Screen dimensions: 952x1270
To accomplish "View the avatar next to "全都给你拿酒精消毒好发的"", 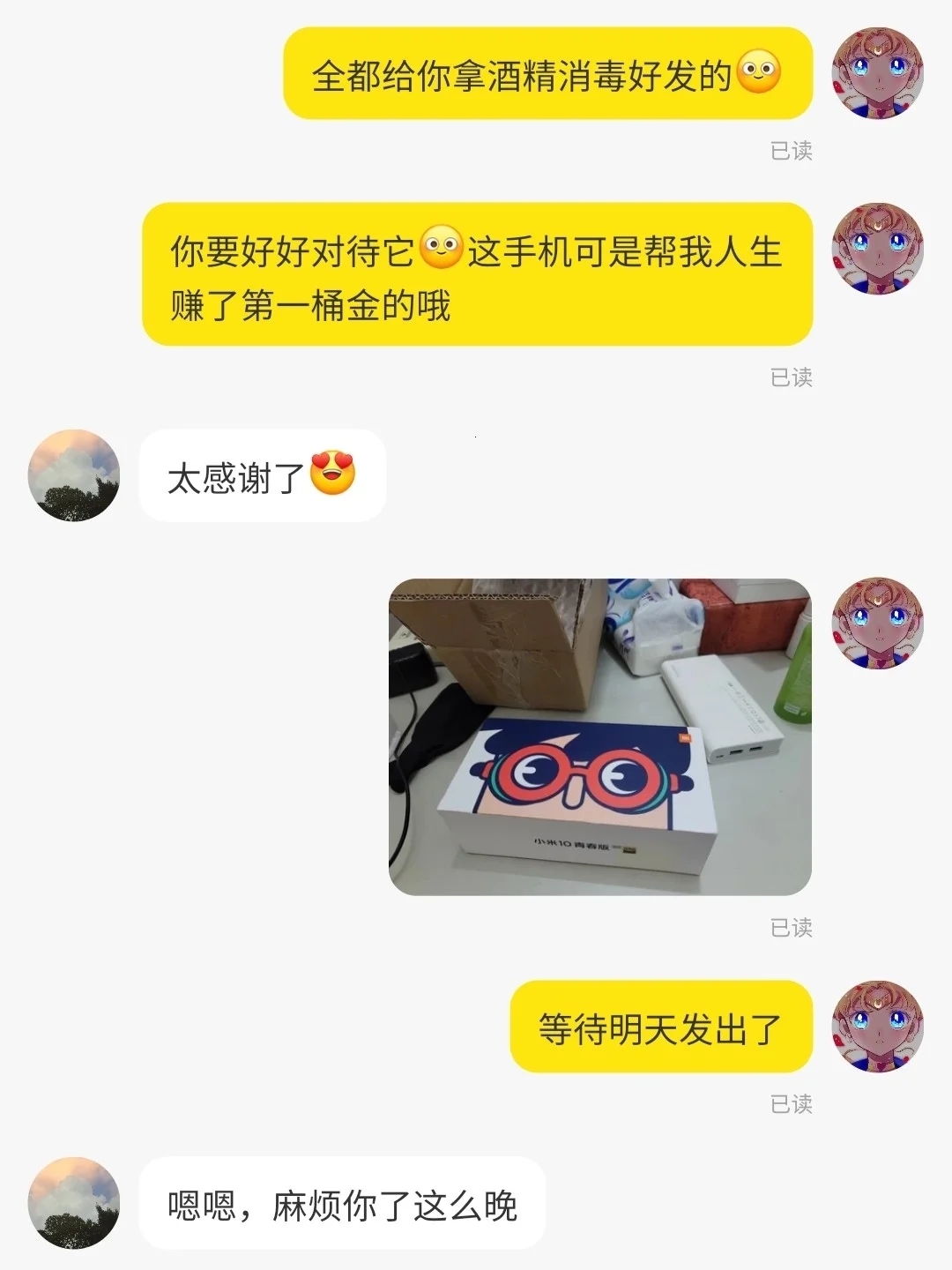I will pos(878,73).
